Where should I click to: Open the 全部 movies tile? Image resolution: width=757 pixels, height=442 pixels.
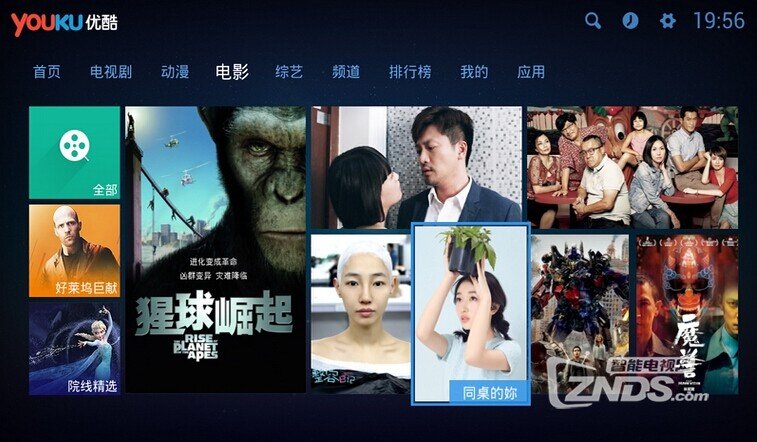pos(74,152)
